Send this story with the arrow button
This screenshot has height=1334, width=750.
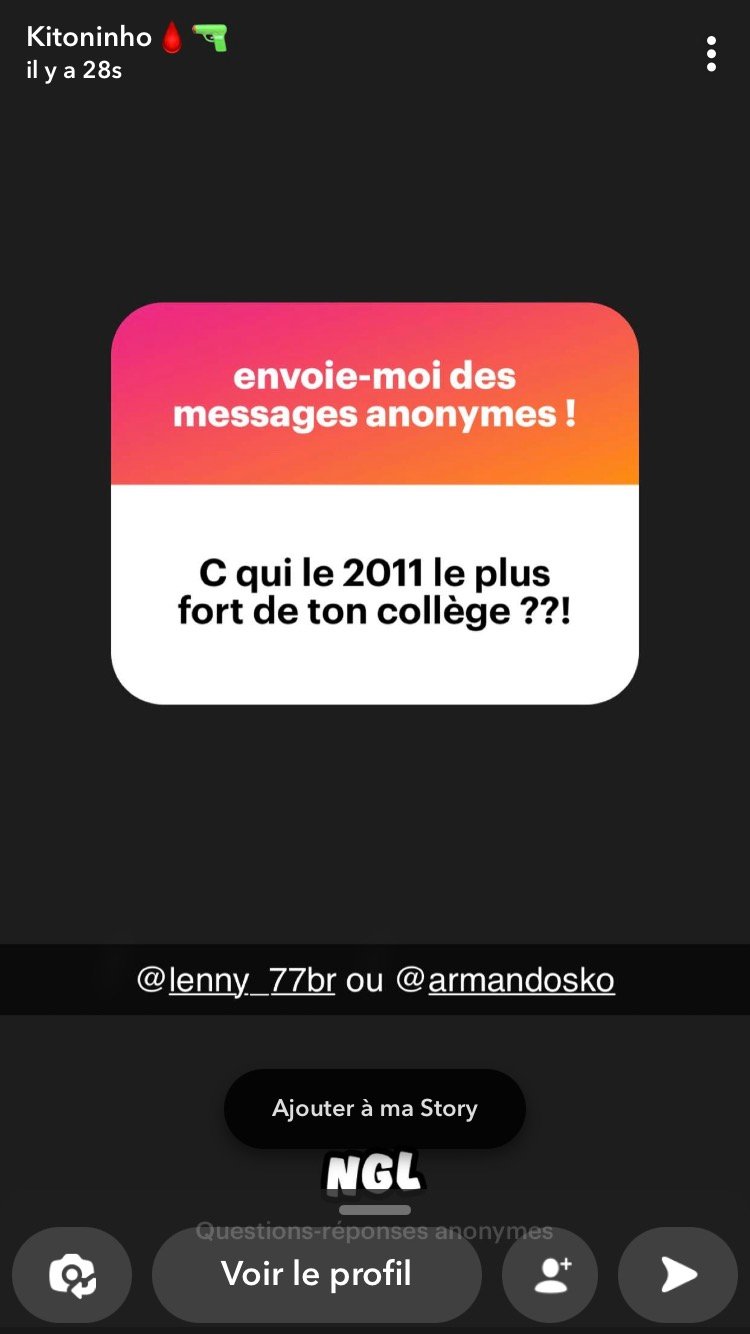678,1274
